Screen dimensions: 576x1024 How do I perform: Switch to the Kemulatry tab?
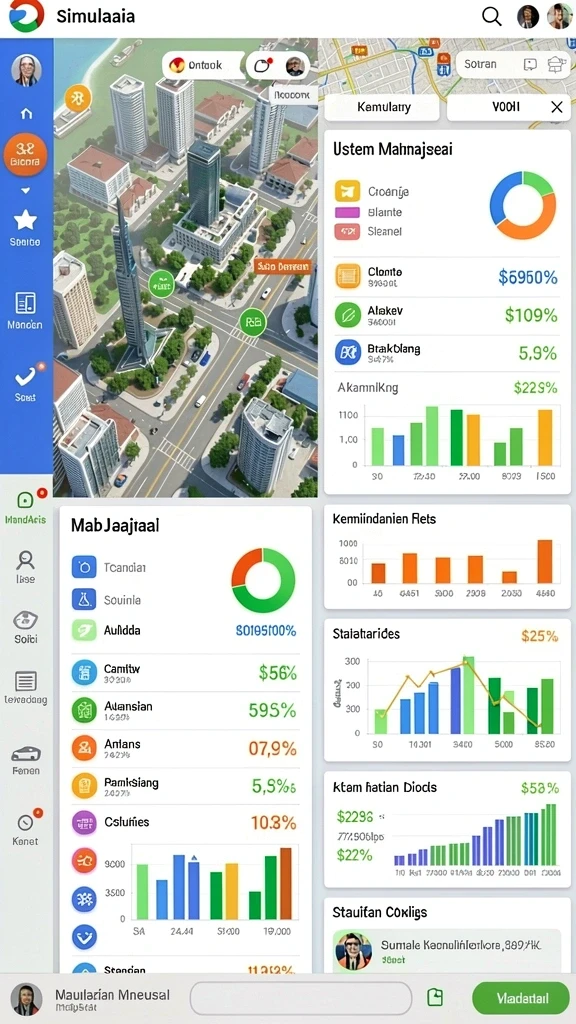tap(384, 107)
